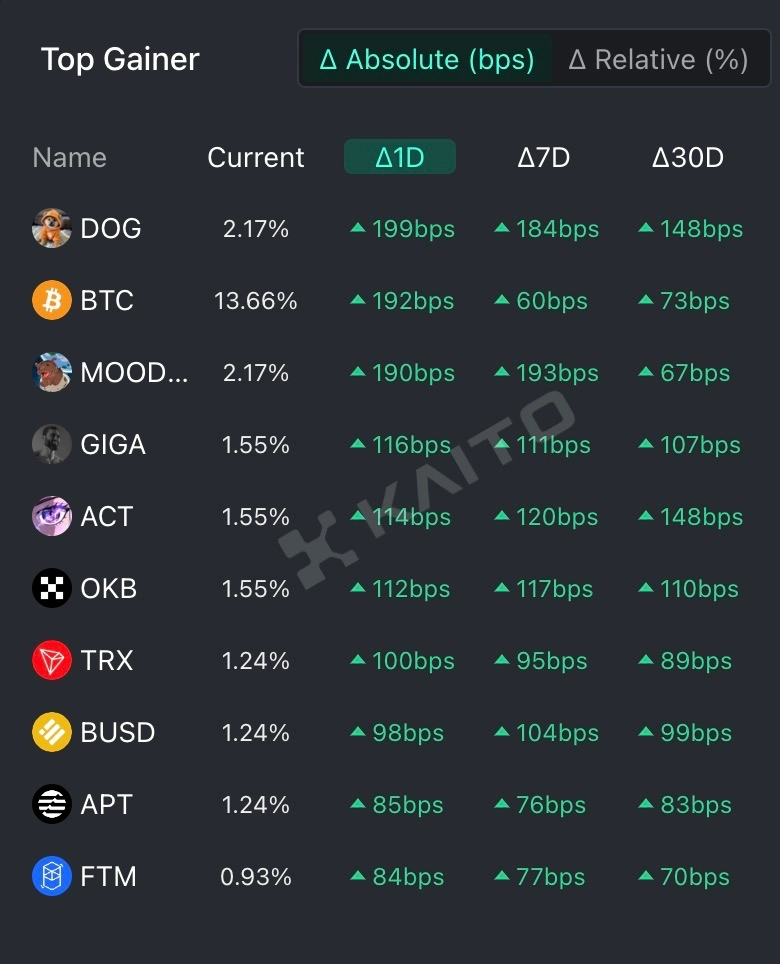Select the Δ1D column header

pyautogui.click(x=400, y=158)
